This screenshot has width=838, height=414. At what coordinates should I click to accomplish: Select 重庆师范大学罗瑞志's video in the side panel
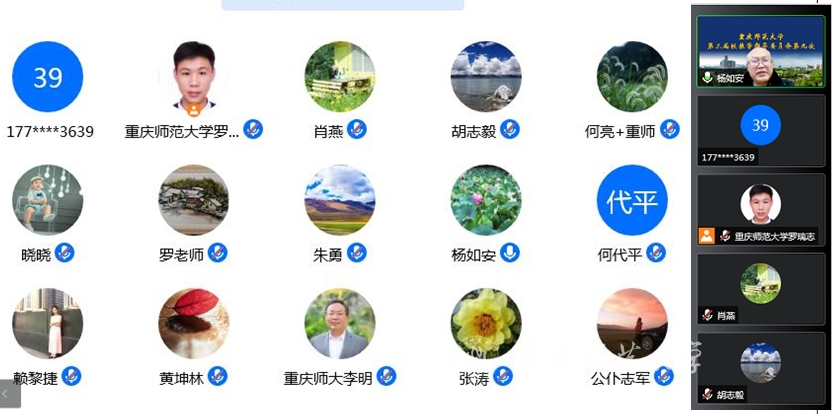pyautogui.click(x=760, y=209)
